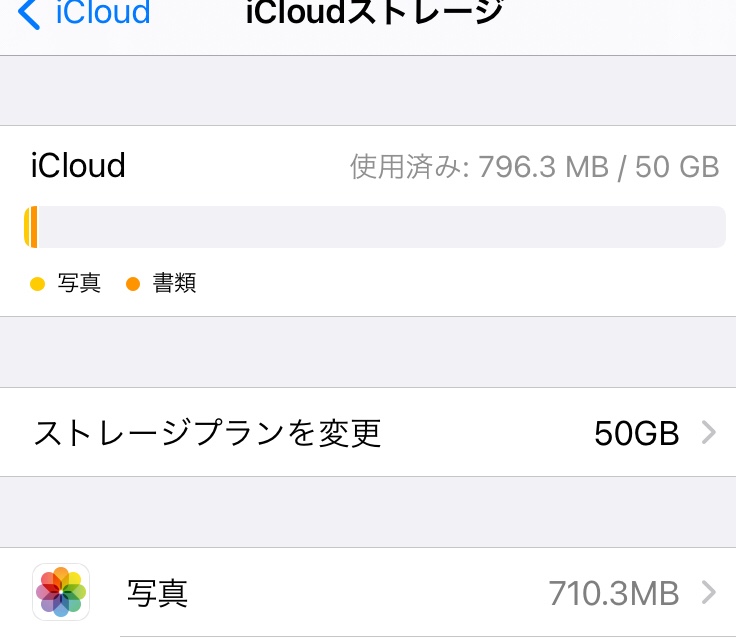Image resolution: width=736 pixels, height=640 pixels.
Task: Go back to iCloud settings
Action: [84, 14]
